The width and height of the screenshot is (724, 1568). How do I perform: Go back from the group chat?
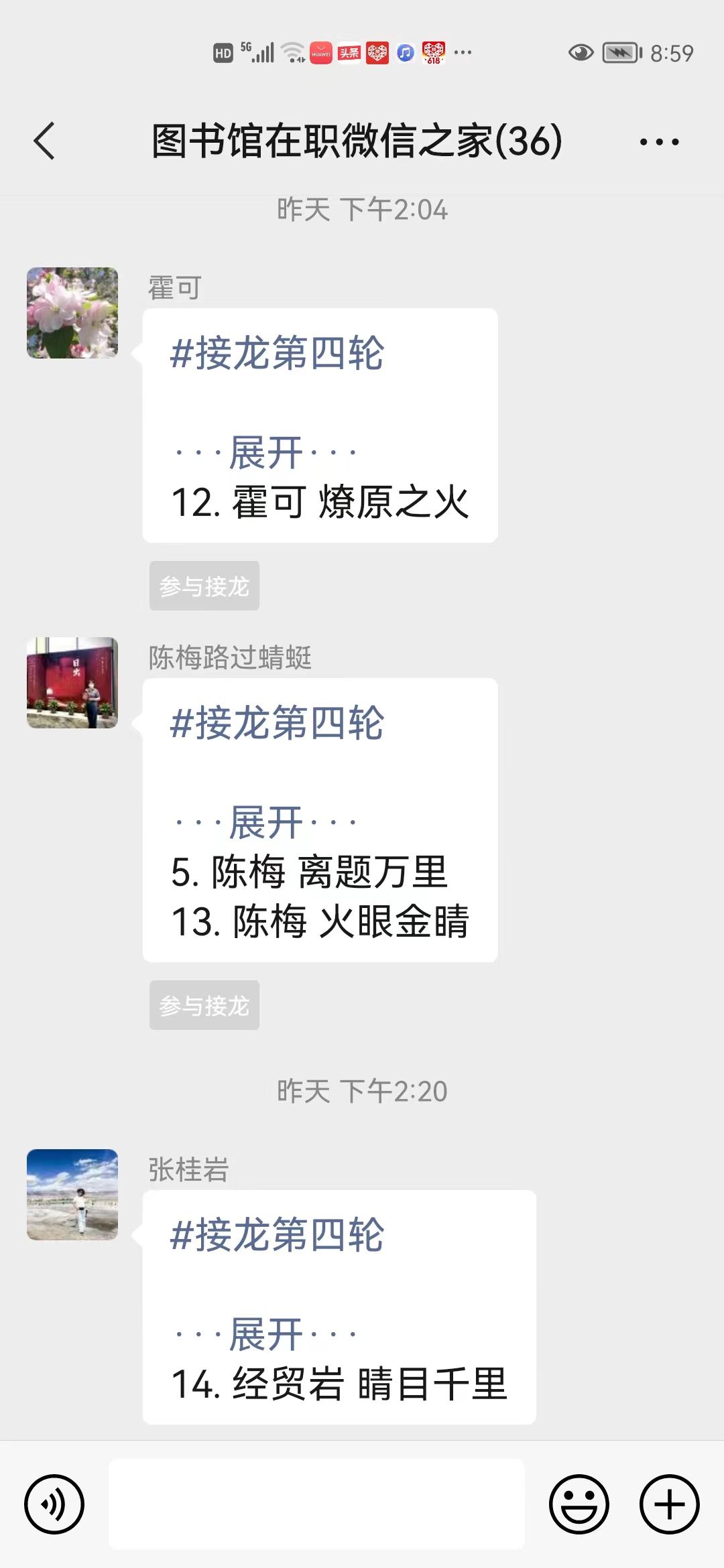click(x=44, y=141)
